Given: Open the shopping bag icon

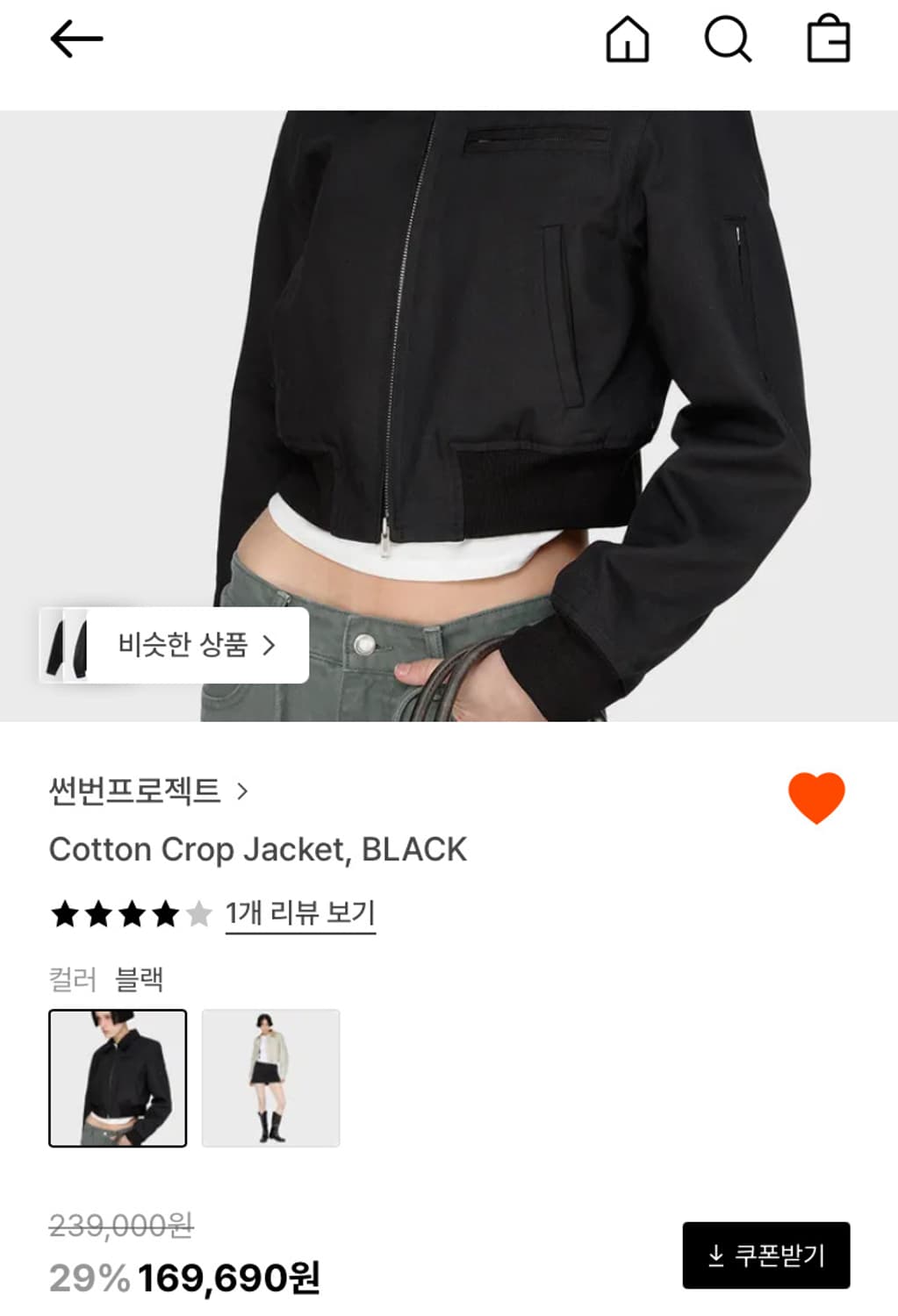Looking at the screenshot, I should 829,39.
